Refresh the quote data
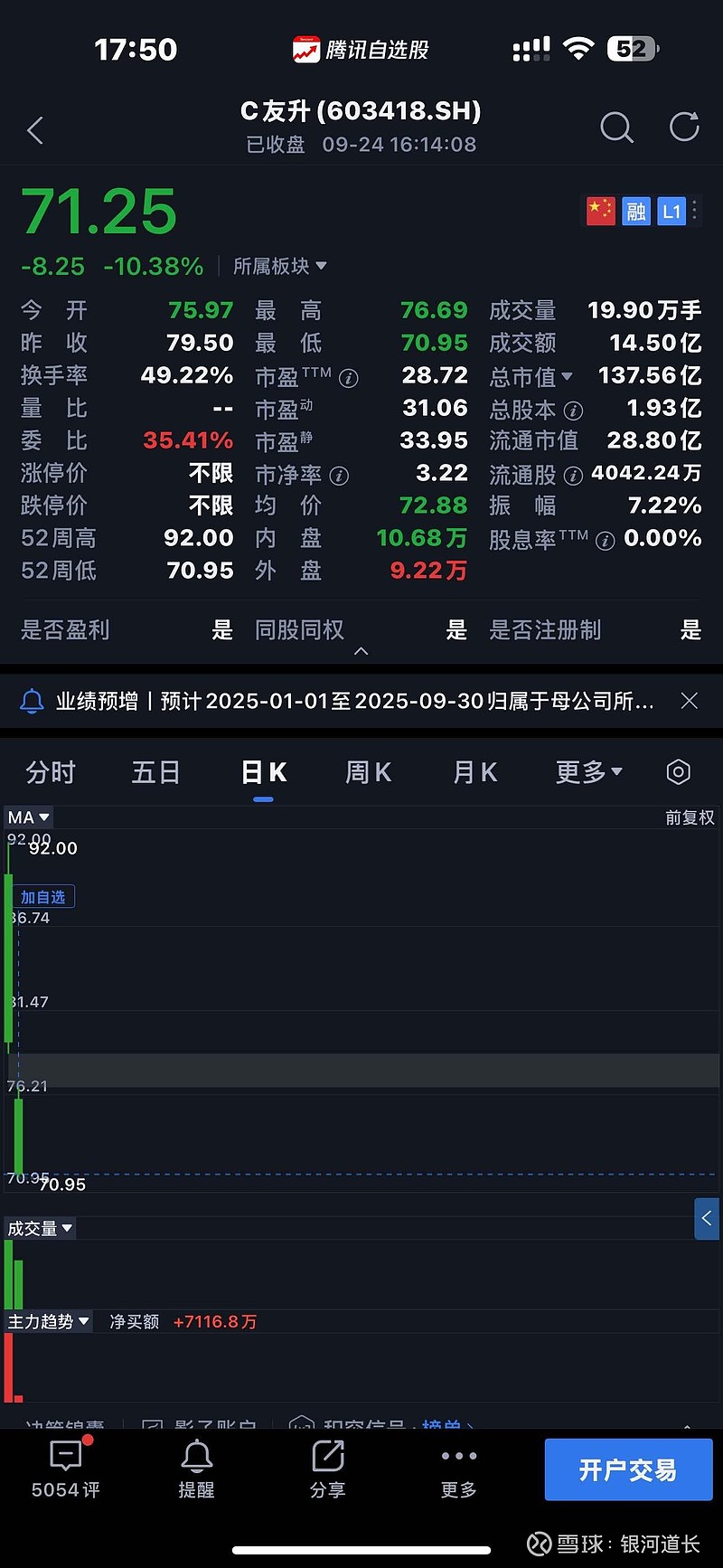 [684, 128]
